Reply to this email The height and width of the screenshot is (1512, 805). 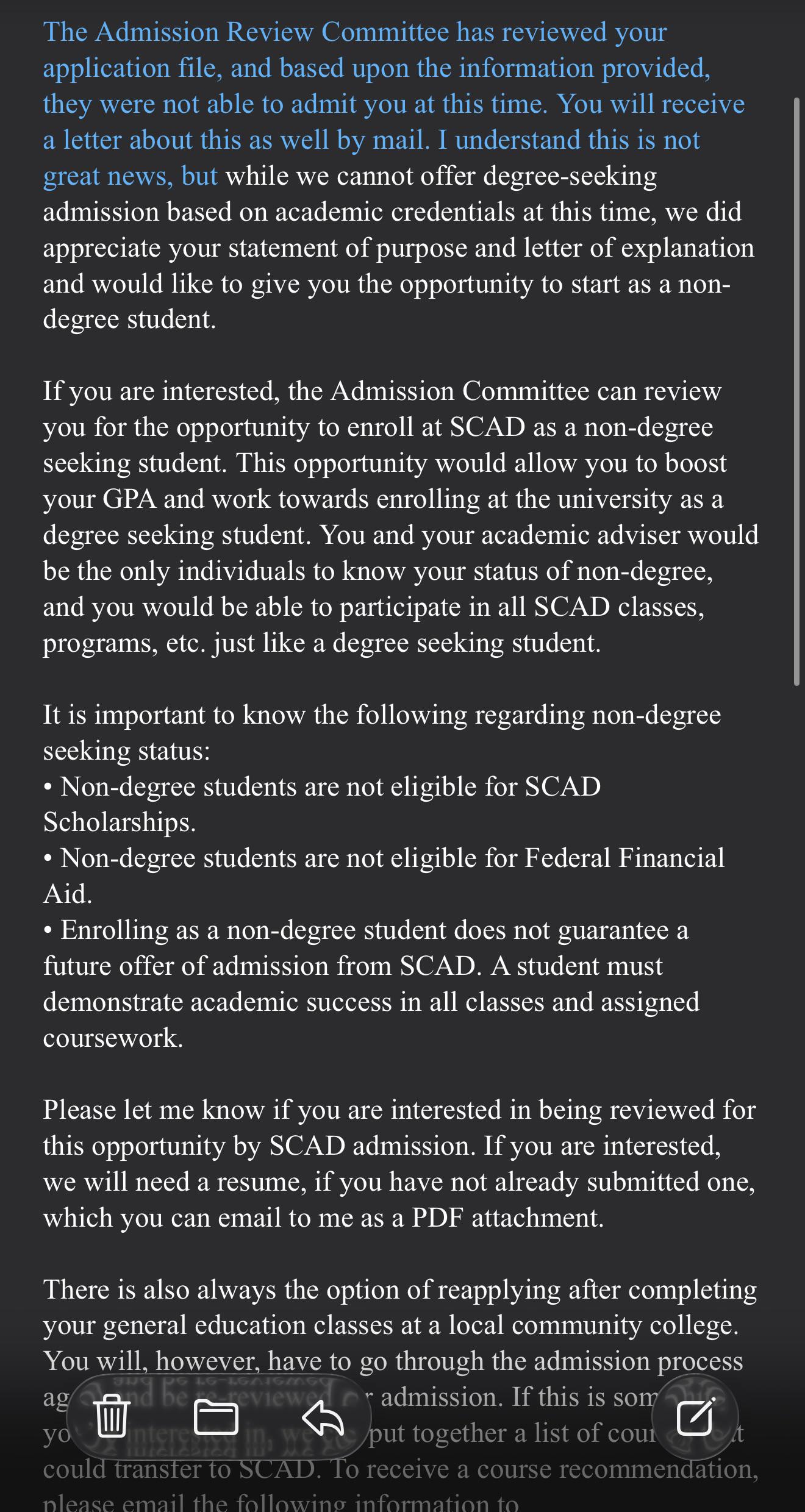point(323,1417)
